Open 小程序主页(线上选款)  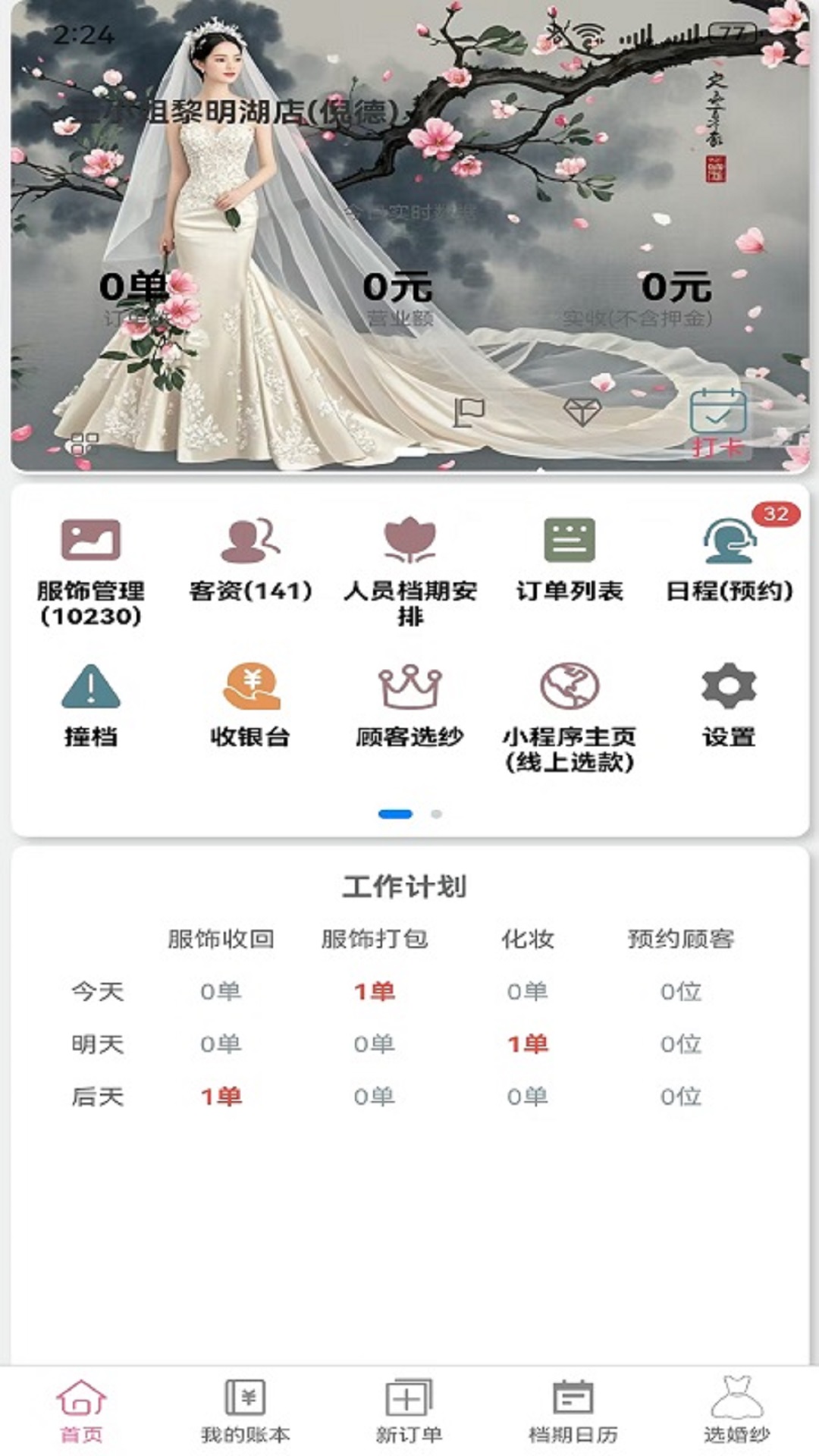(x=570, y=717)
